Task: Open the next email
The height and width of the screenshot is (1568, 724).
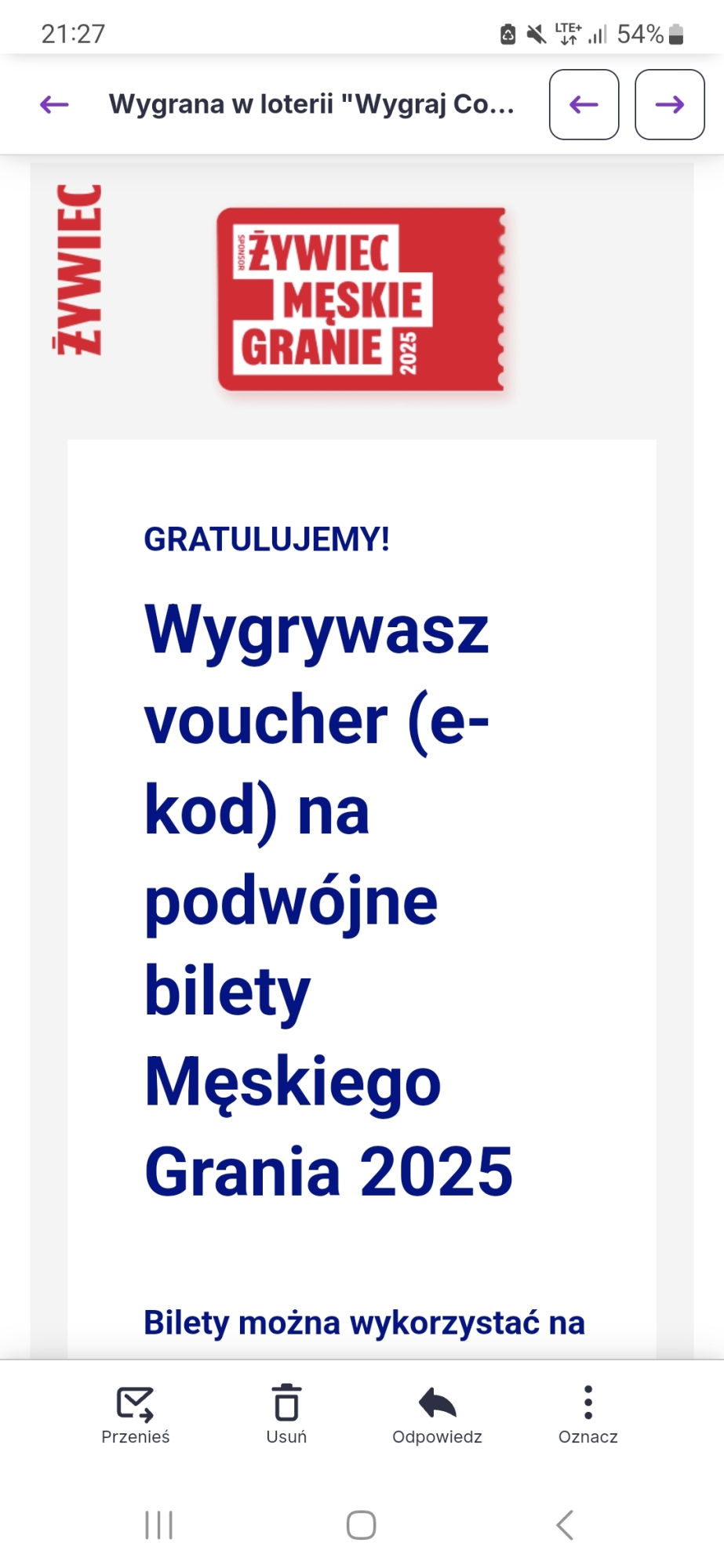Action: coord(669,104)
